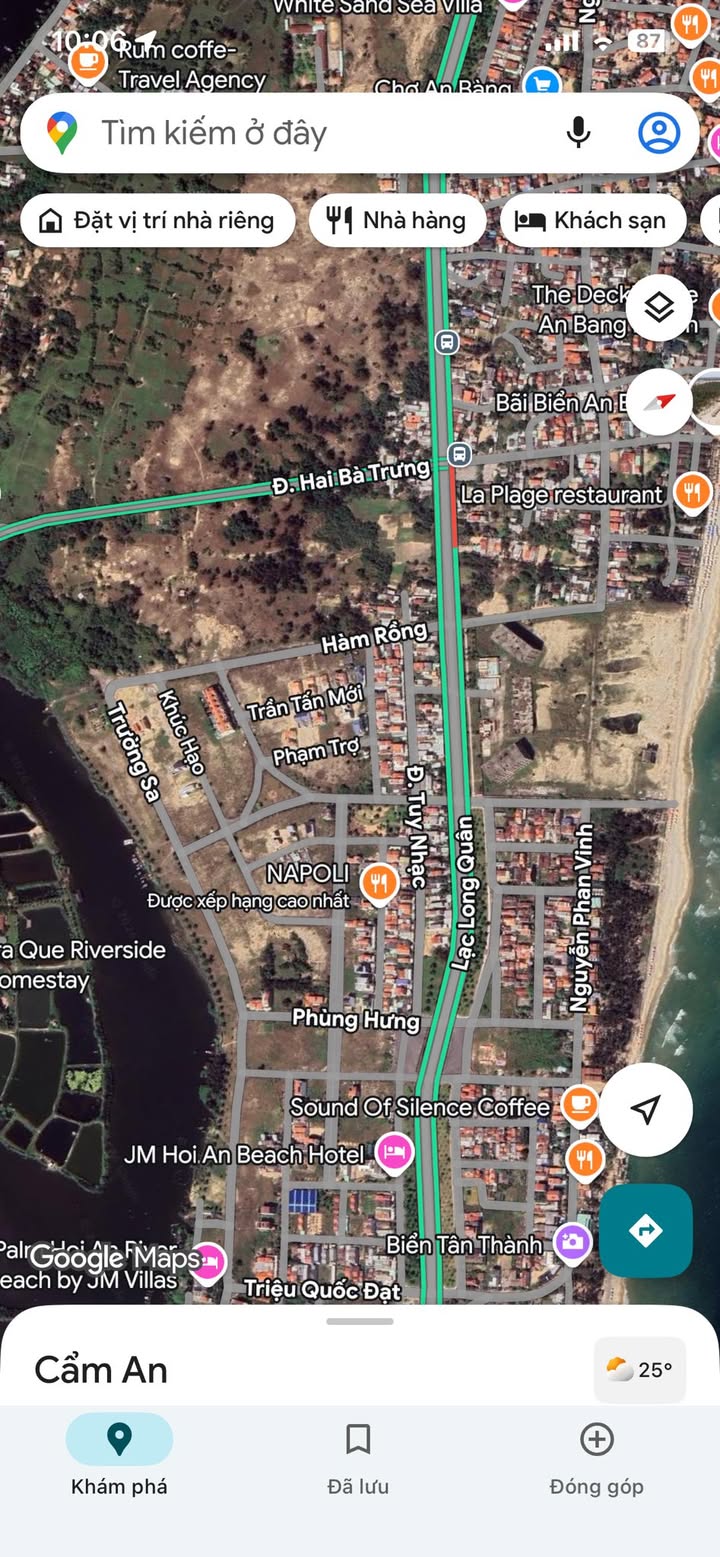The height and width of the screenshot is (1557, 720).
Task: Filter by "Nhà hàng" chip
Action: click(x=398, y=220)
